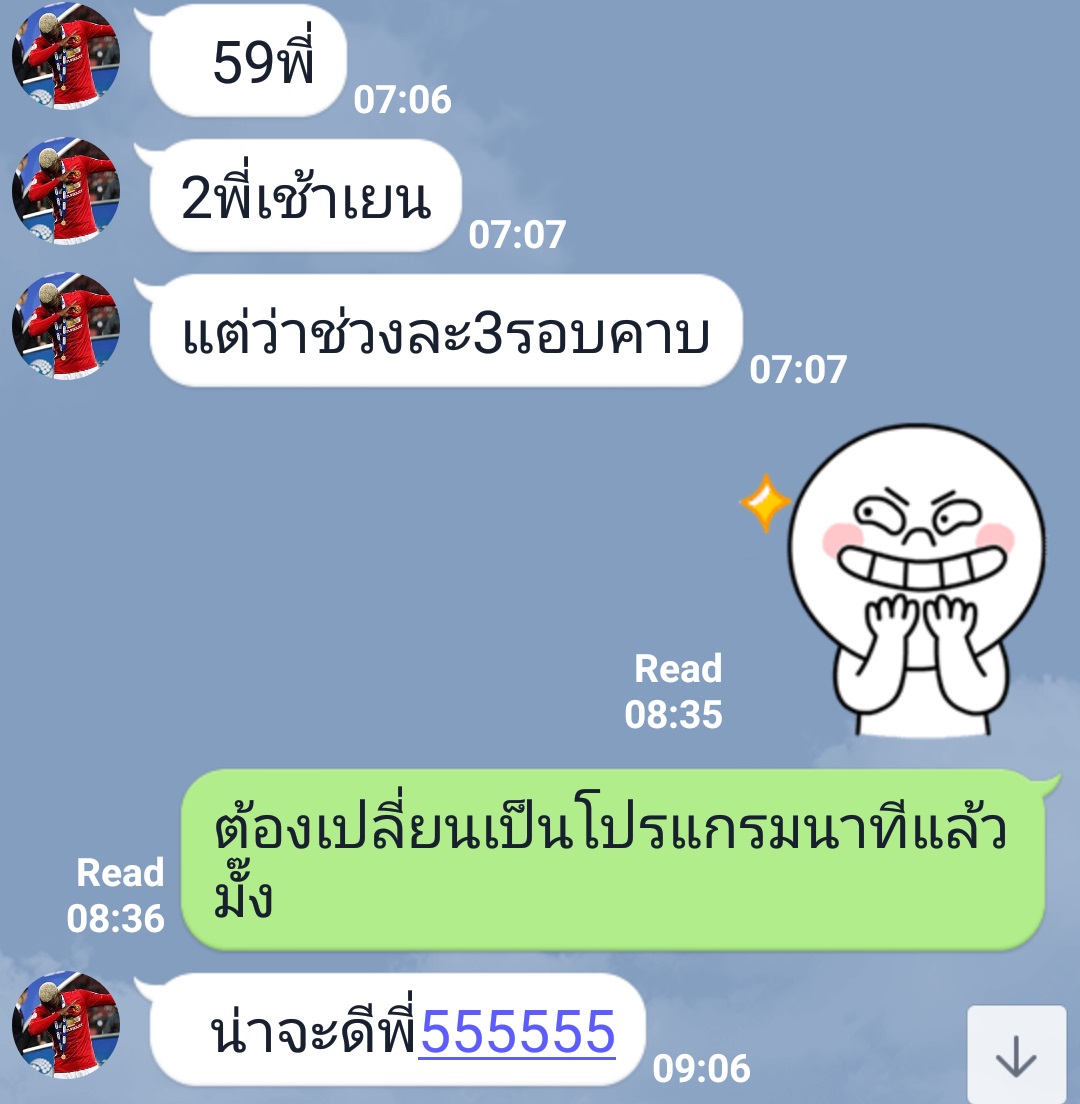
Task: Open sender's avatar beside the 59พี่ message
Action: coord(66,55)
